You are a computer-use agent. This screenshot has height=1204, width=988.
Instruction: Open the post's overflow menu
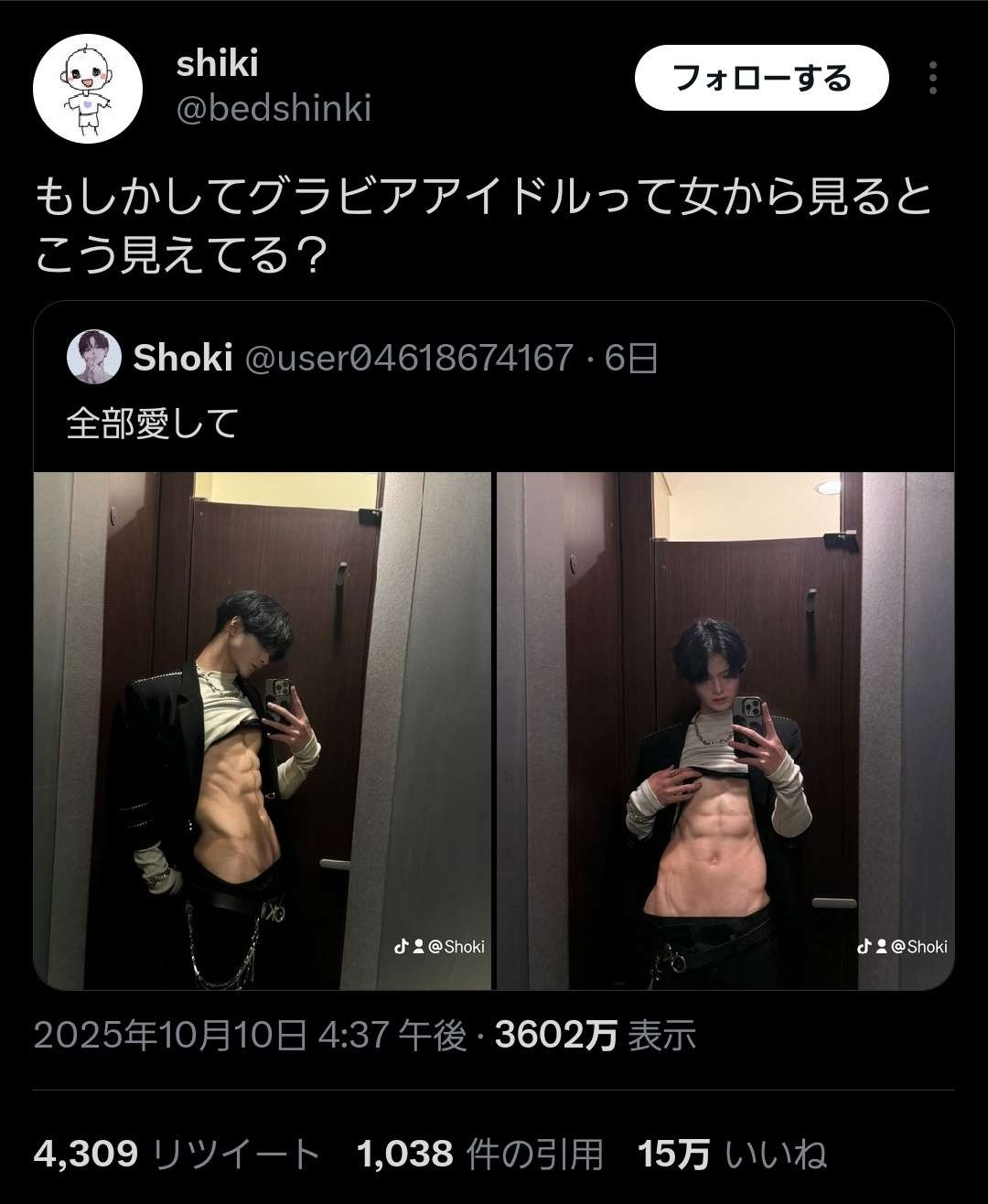(x=932, y=78)
